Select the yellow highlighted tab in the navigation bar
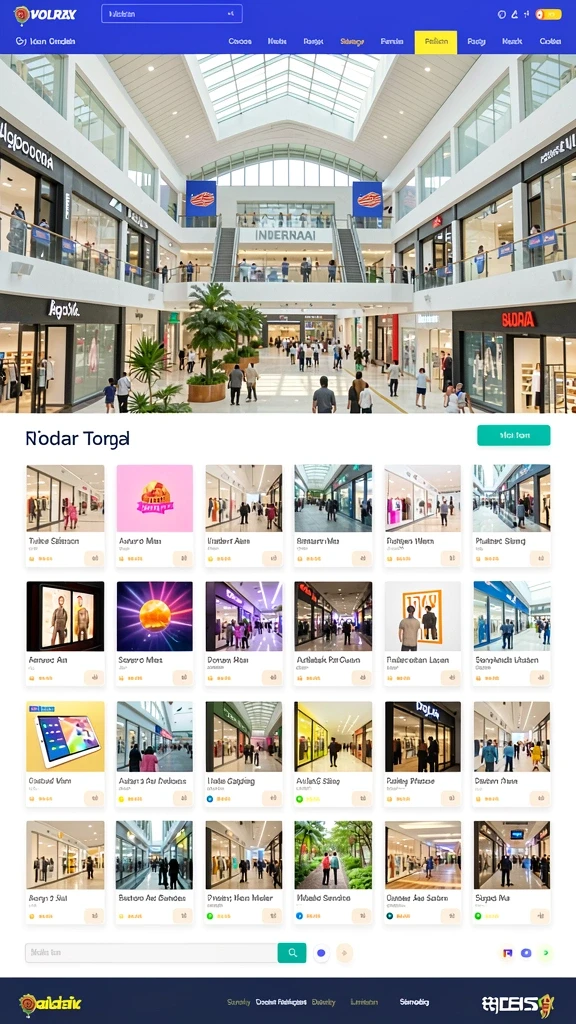Screen dimensions: 576x1024 coord(436,42)
